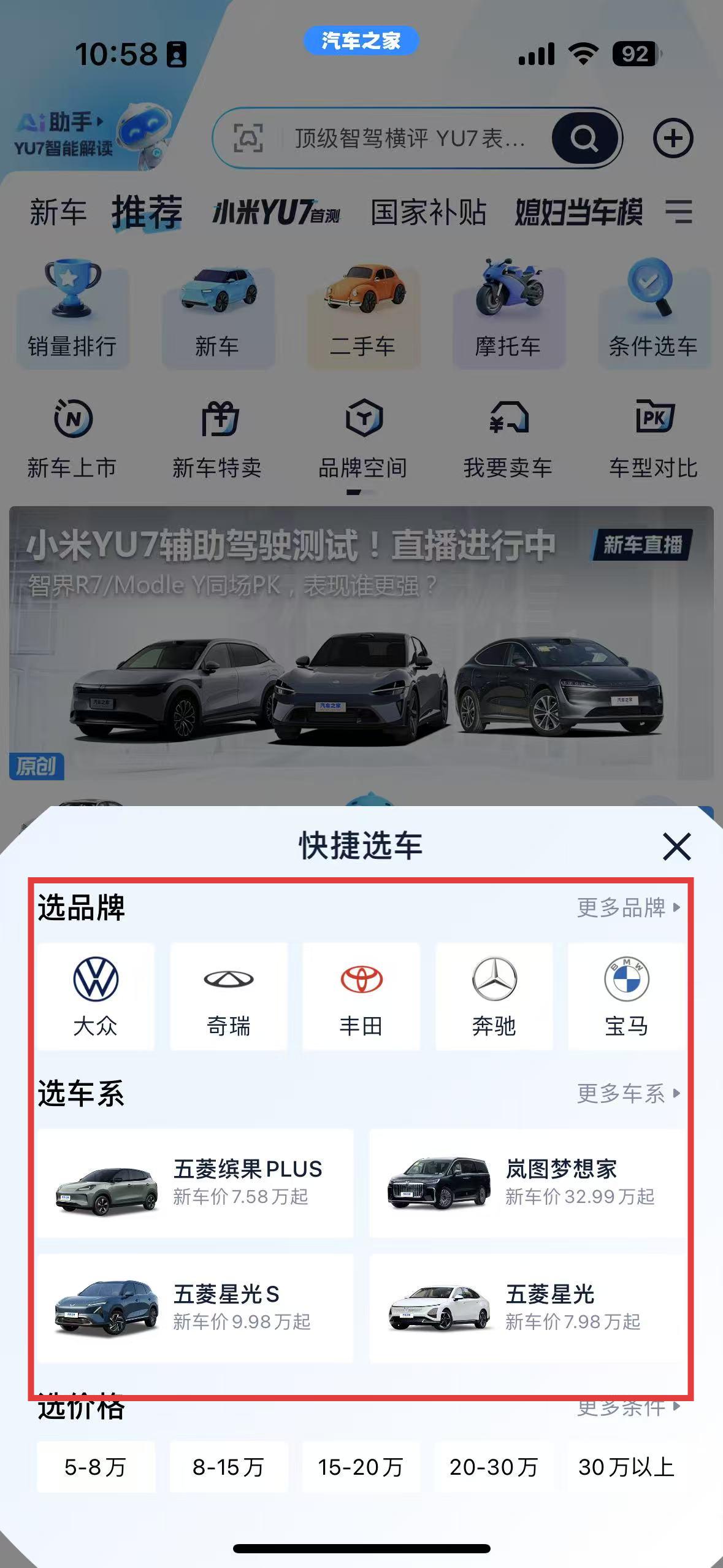Select the 大众 brand
The width and height of the screenshot is (723, 1568).
(95, 996)
